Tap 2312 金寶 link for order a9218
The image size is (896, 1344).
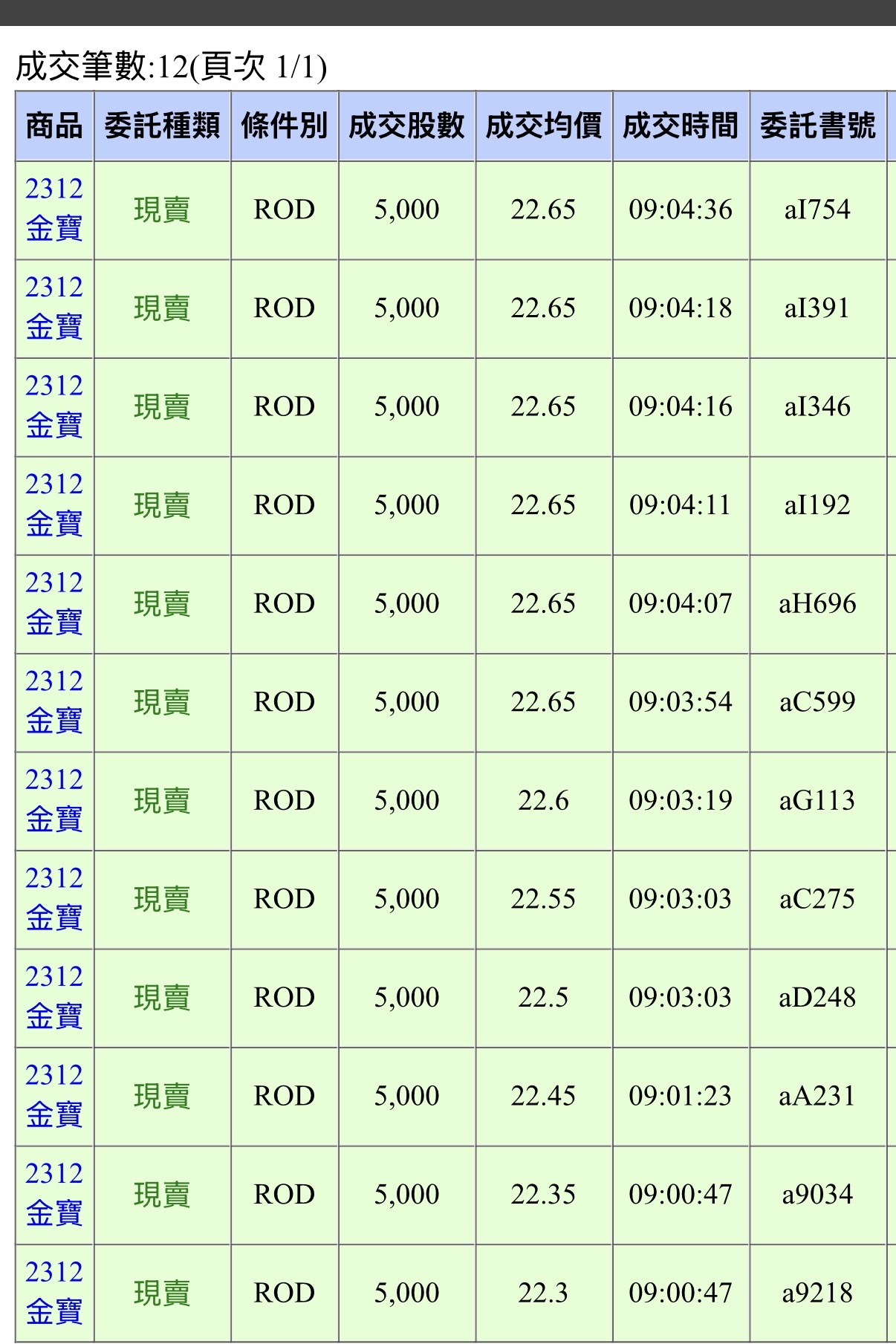click(54, 1292)
